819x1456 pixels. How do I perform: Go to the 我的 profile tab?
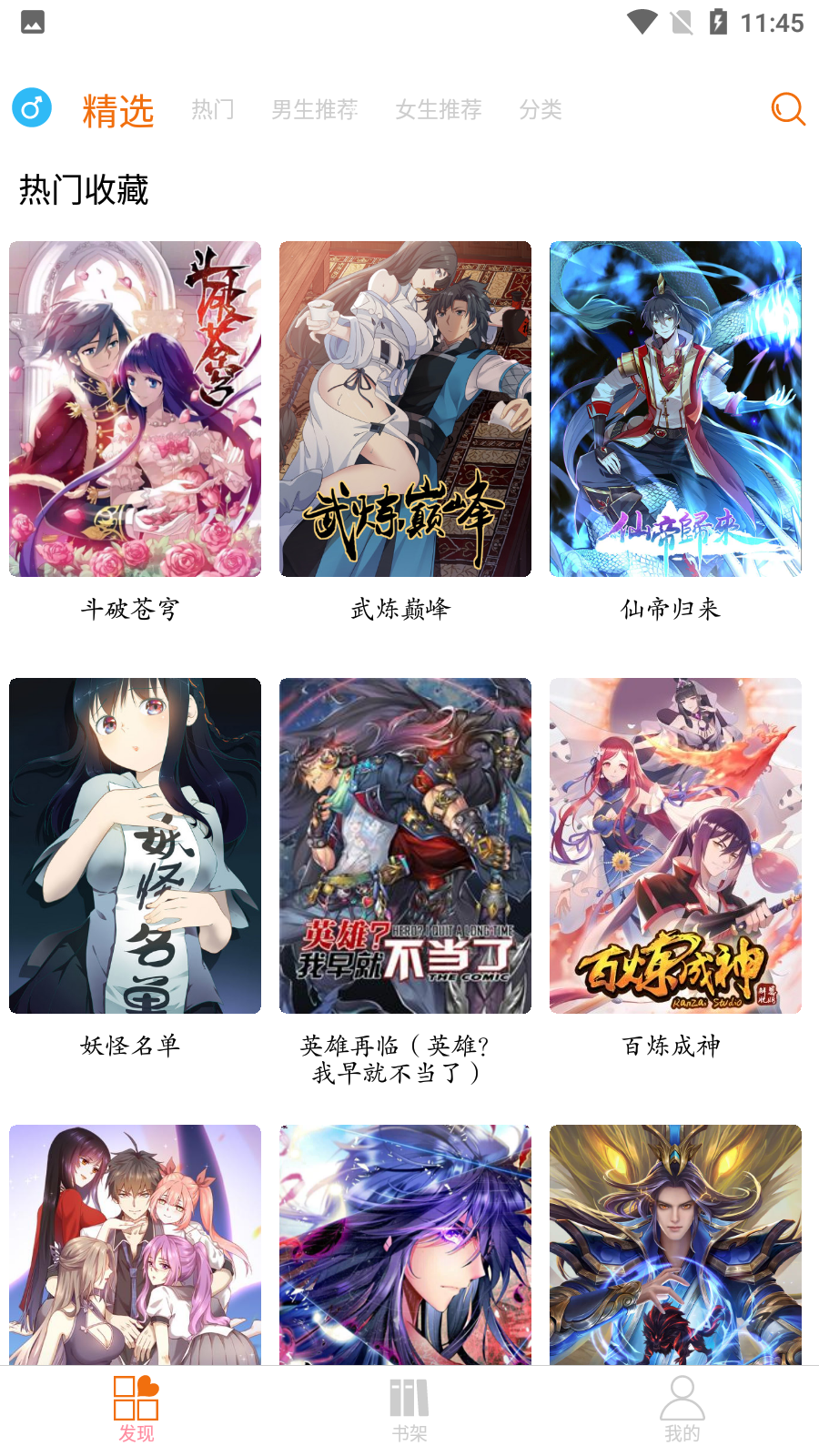pyautogui.click(x=682, y=1410)
